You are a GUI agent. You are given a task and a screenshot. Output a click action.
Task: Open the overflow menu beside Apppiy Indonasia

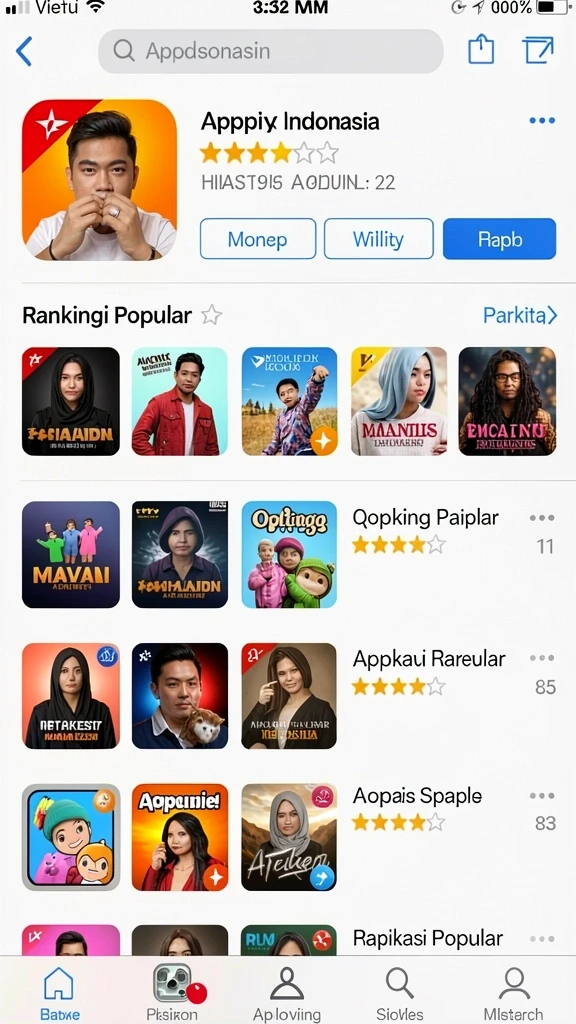542,121
